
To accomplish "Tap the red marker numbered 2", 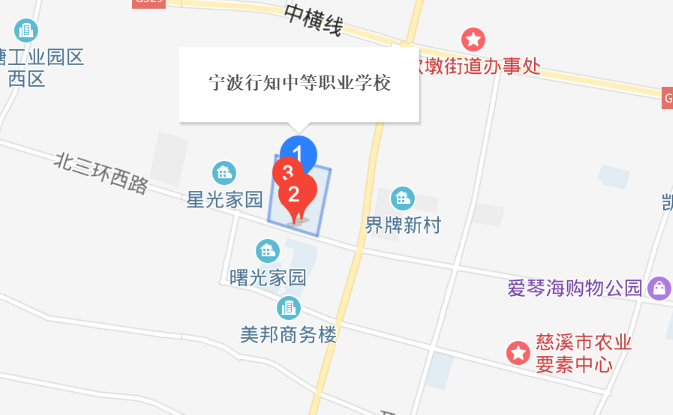I will [x=295, y=193].
